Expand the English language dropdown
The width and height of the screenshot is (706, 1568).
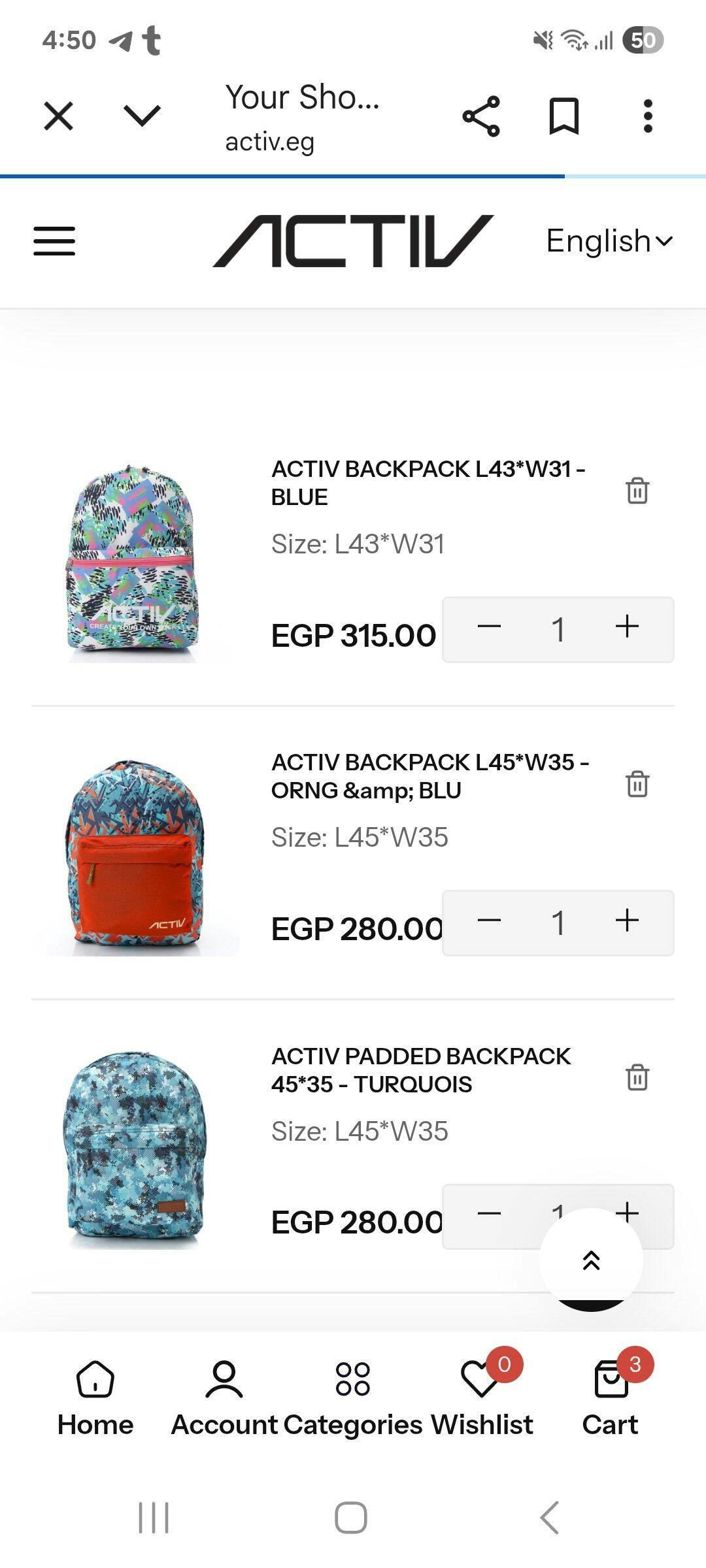pos(609,241)
